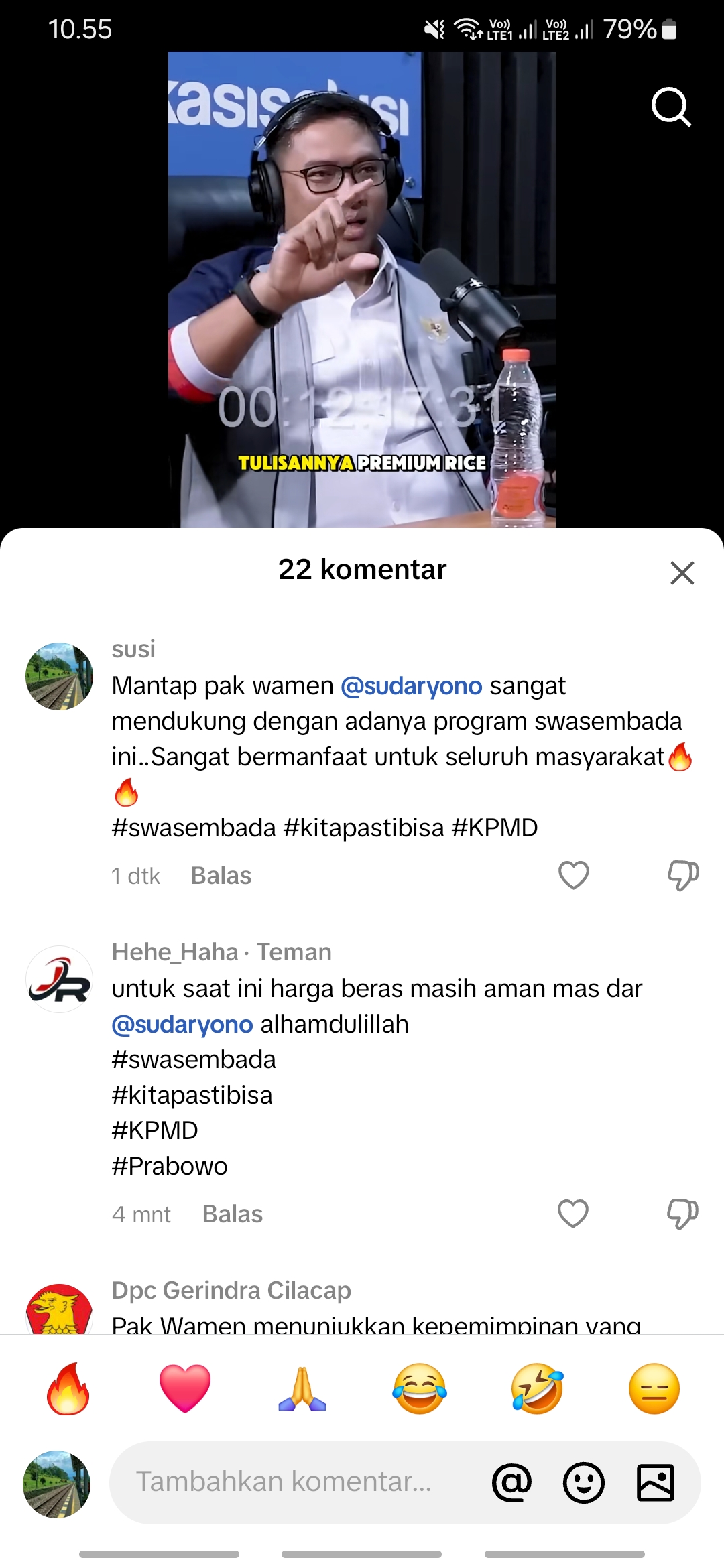Insert the tears of joy emoji
Image resolution: width=724 pixels, height=1568 pixels.
[x=420, y=1388]
